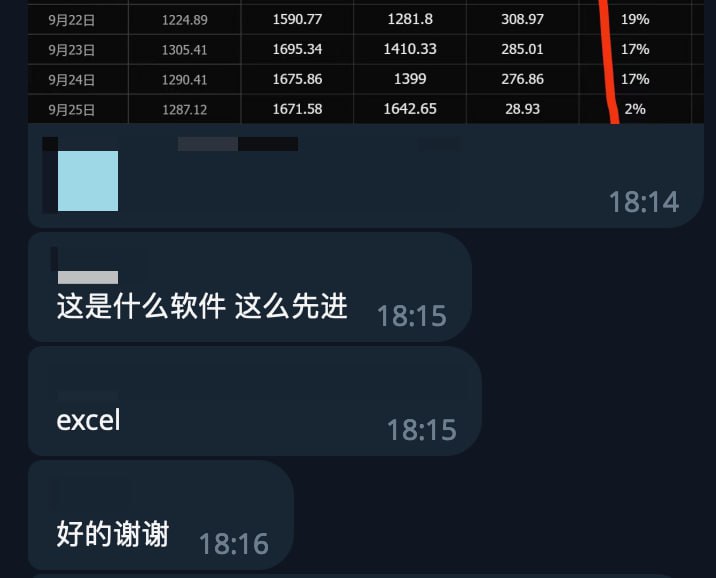Image resolution: width=716 pixels, height=578 pixels.
Task: Open the spreadsheet image in the chat
Action: pos(360,62)
